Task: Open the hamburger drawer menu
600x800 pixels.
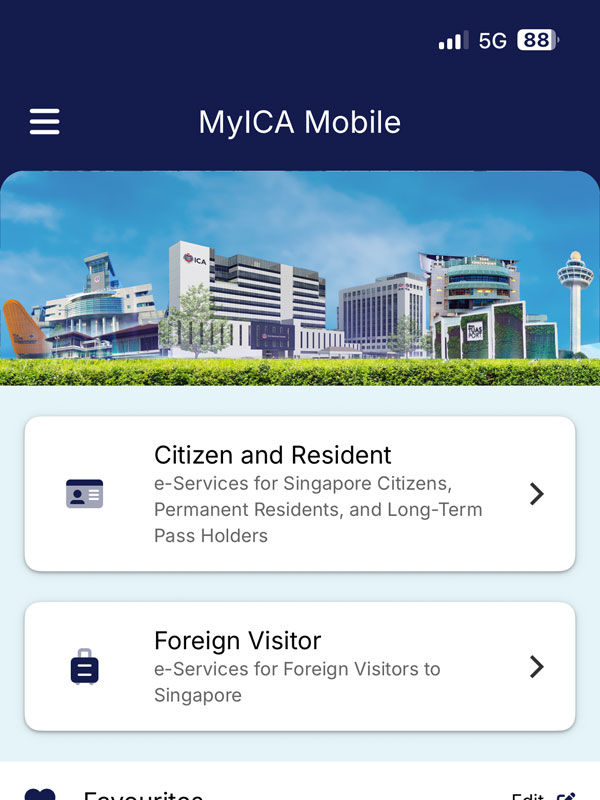Action: click(44, 122)
